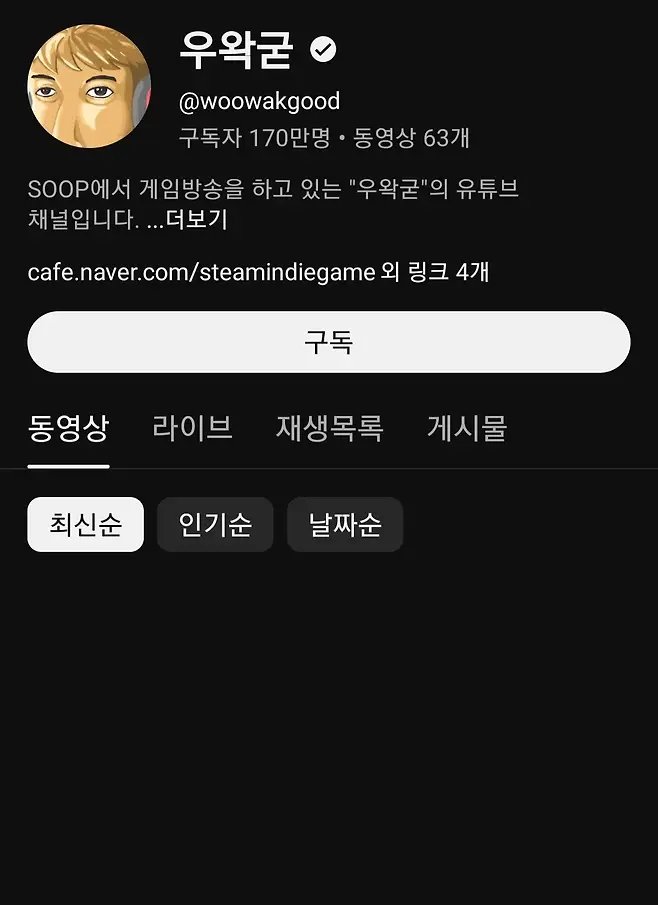Screen dimensions: 658x905
Task: Sort videos by 날짜순
Action: tap(344, 524)
